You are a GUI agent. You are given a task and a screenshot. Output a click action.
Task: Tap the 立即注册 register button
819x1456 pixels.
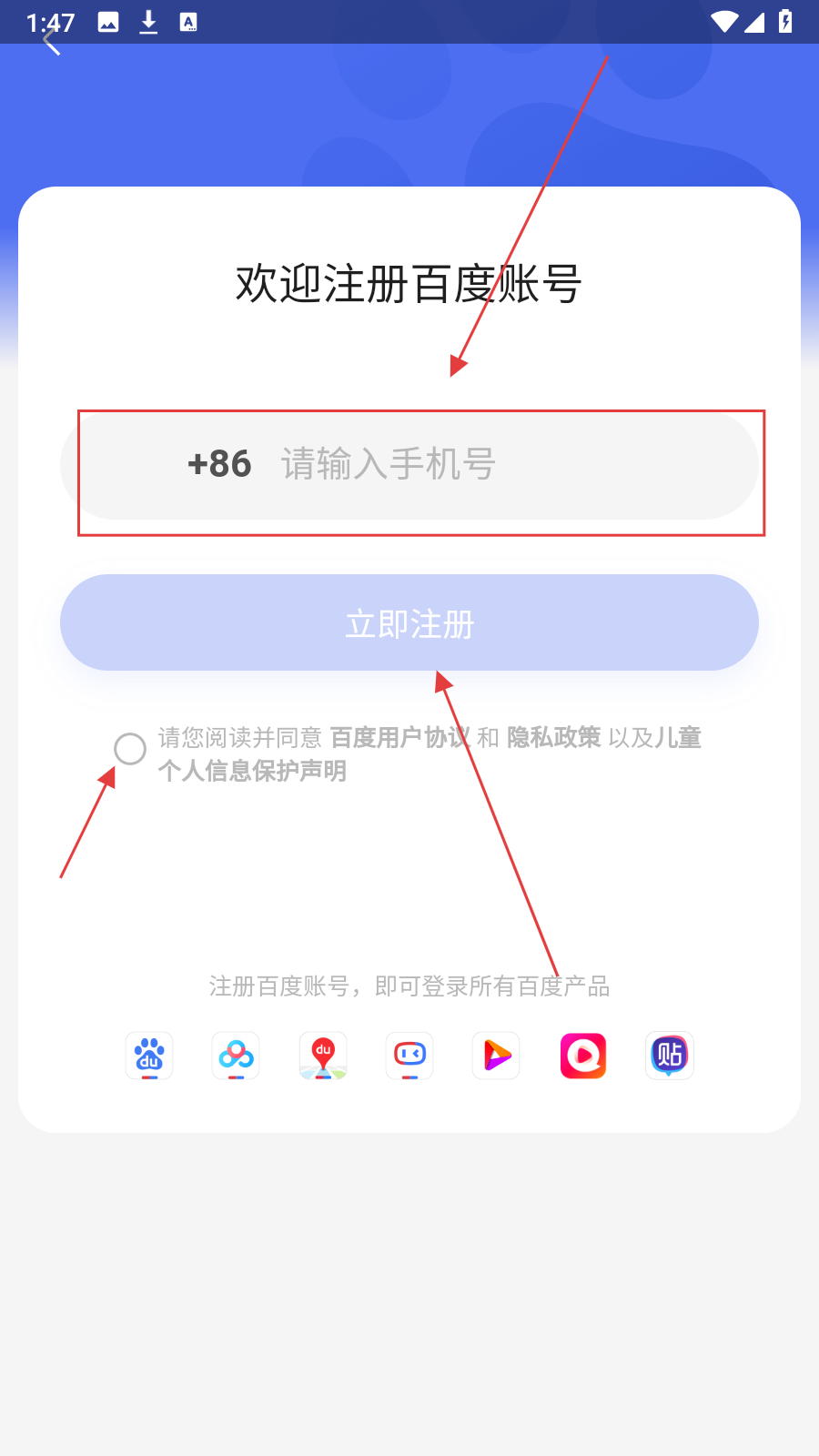(409, 623)
